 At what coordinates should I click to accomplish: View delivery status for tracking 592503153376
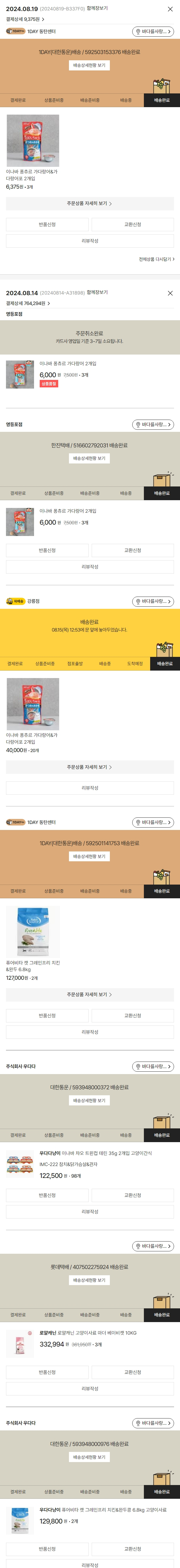89,65
